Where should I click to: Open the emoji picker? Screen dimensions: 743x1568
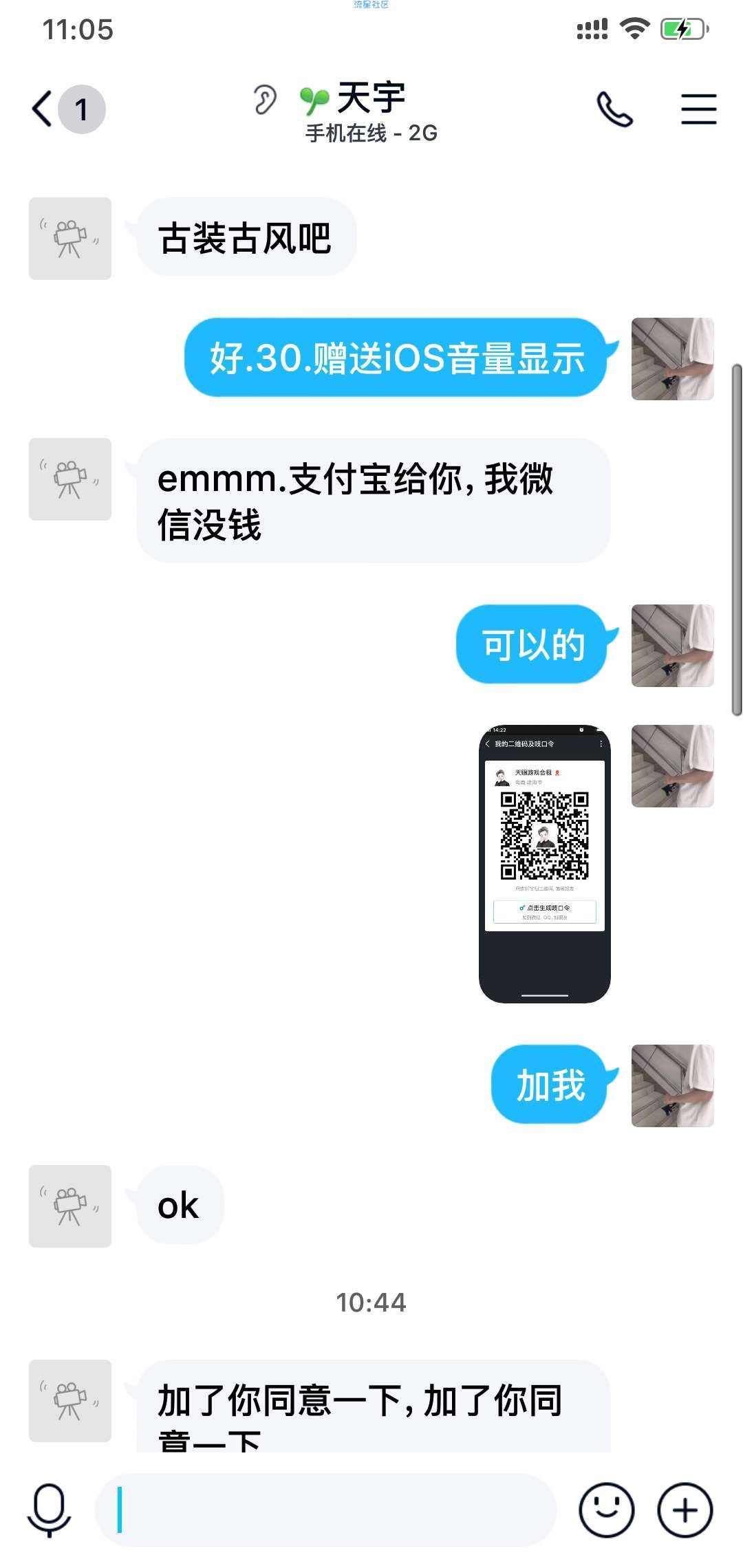pos(606,1510)
